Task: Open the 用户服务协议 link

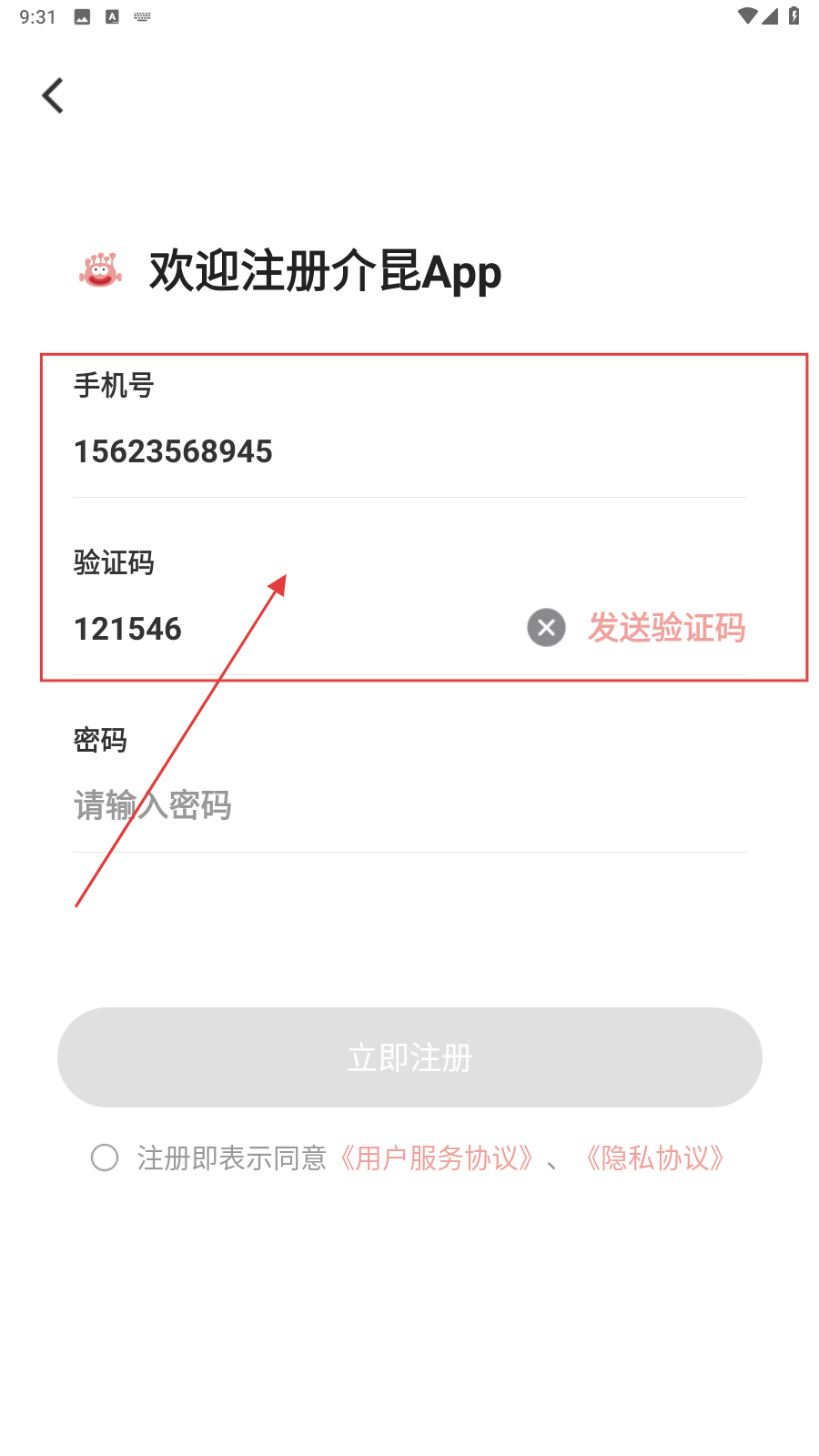Action: click(x=436, y=1158)
